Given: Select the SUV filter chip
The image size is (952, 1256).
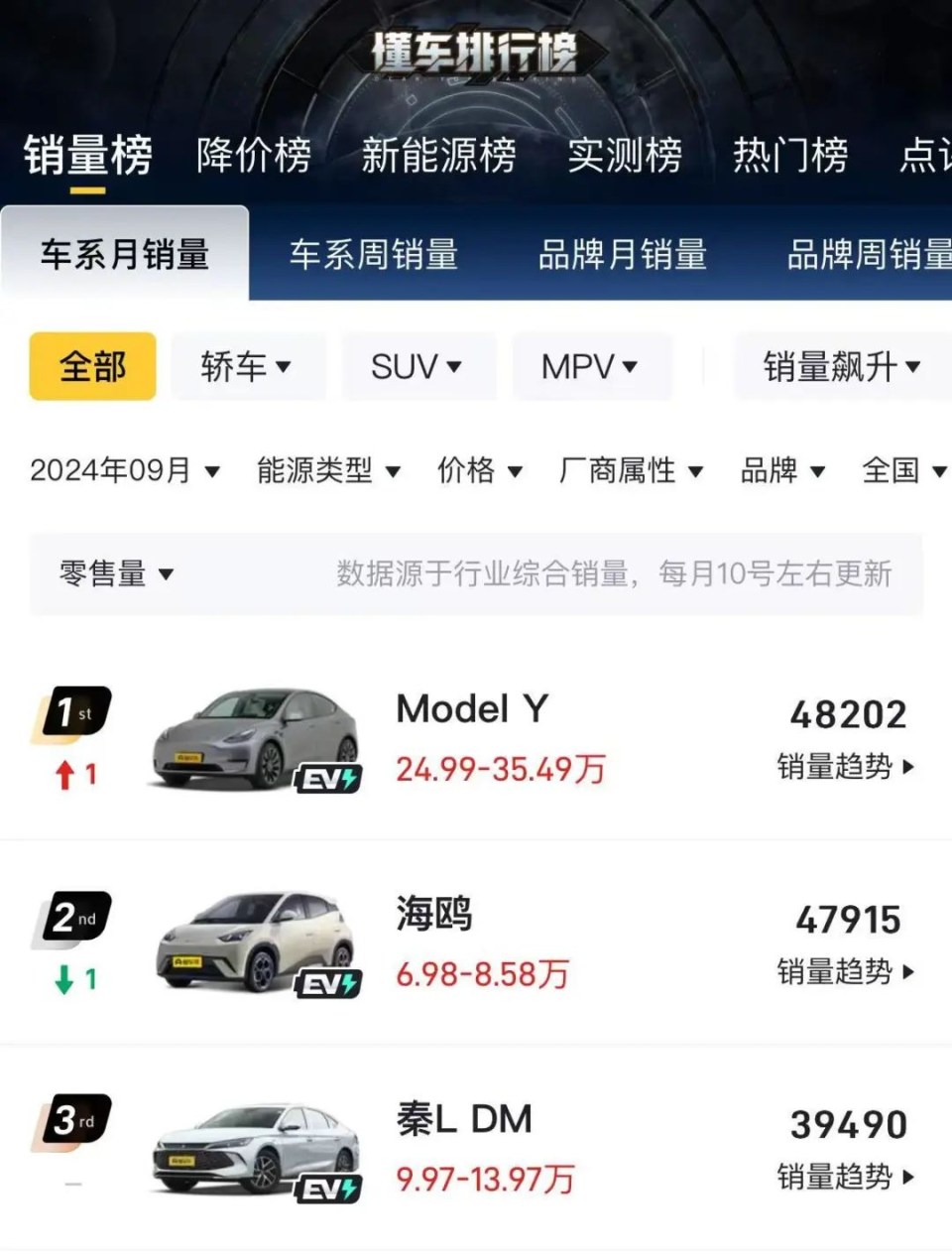Looking at the screenshot, I should point(417,366).
